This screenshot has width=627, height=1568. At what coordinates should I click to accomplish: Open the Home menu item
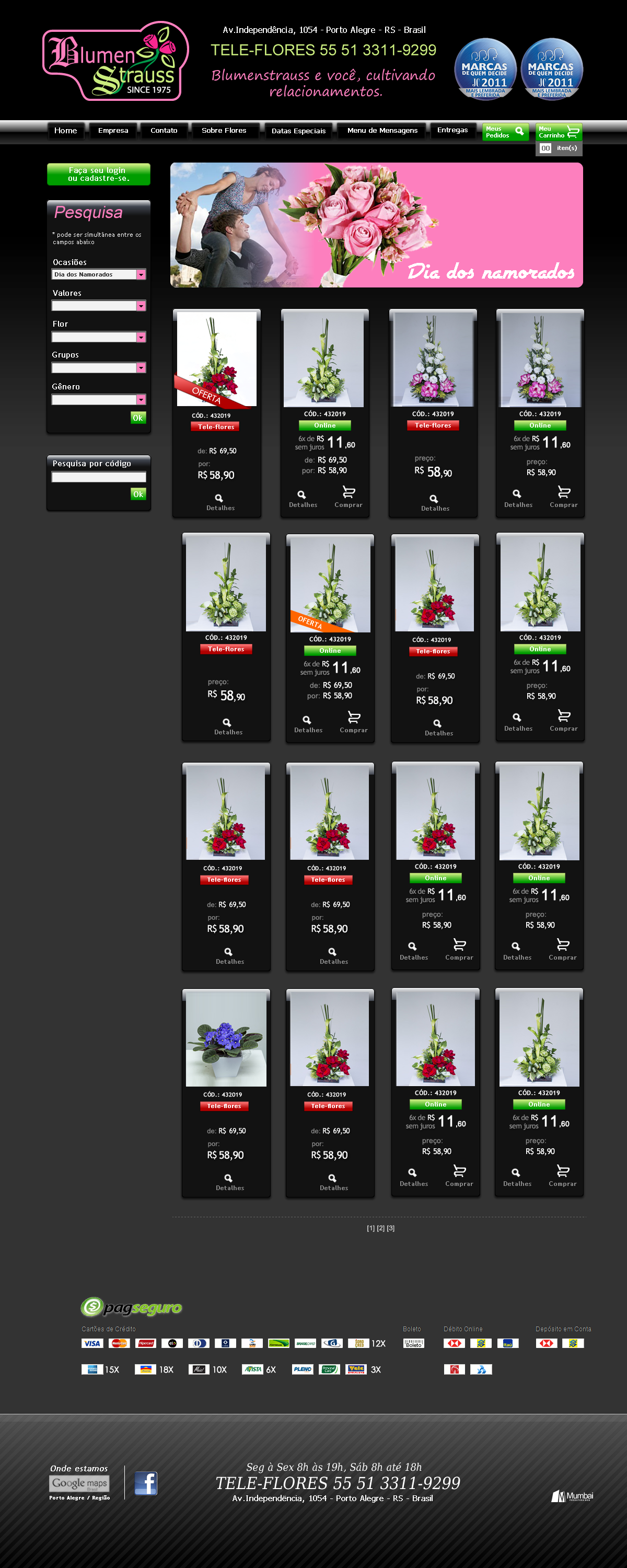66,130
